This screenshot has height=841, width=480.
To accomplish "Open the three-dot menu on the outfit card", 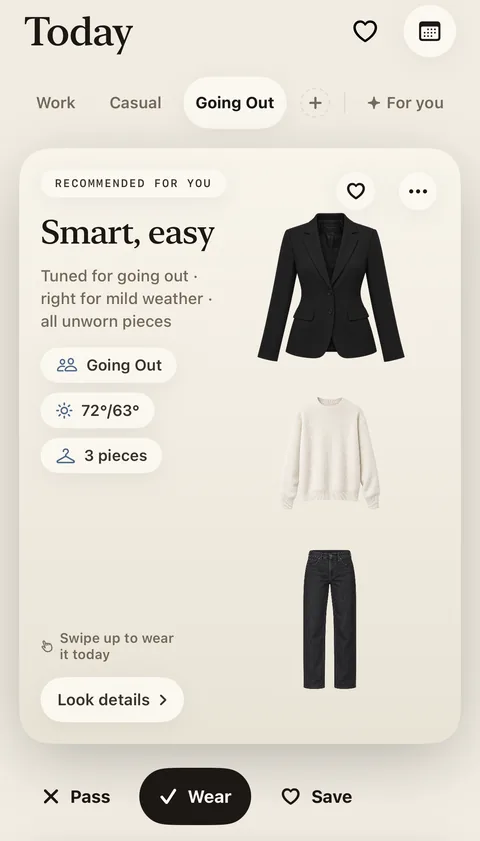I will [x=418, y=191].
